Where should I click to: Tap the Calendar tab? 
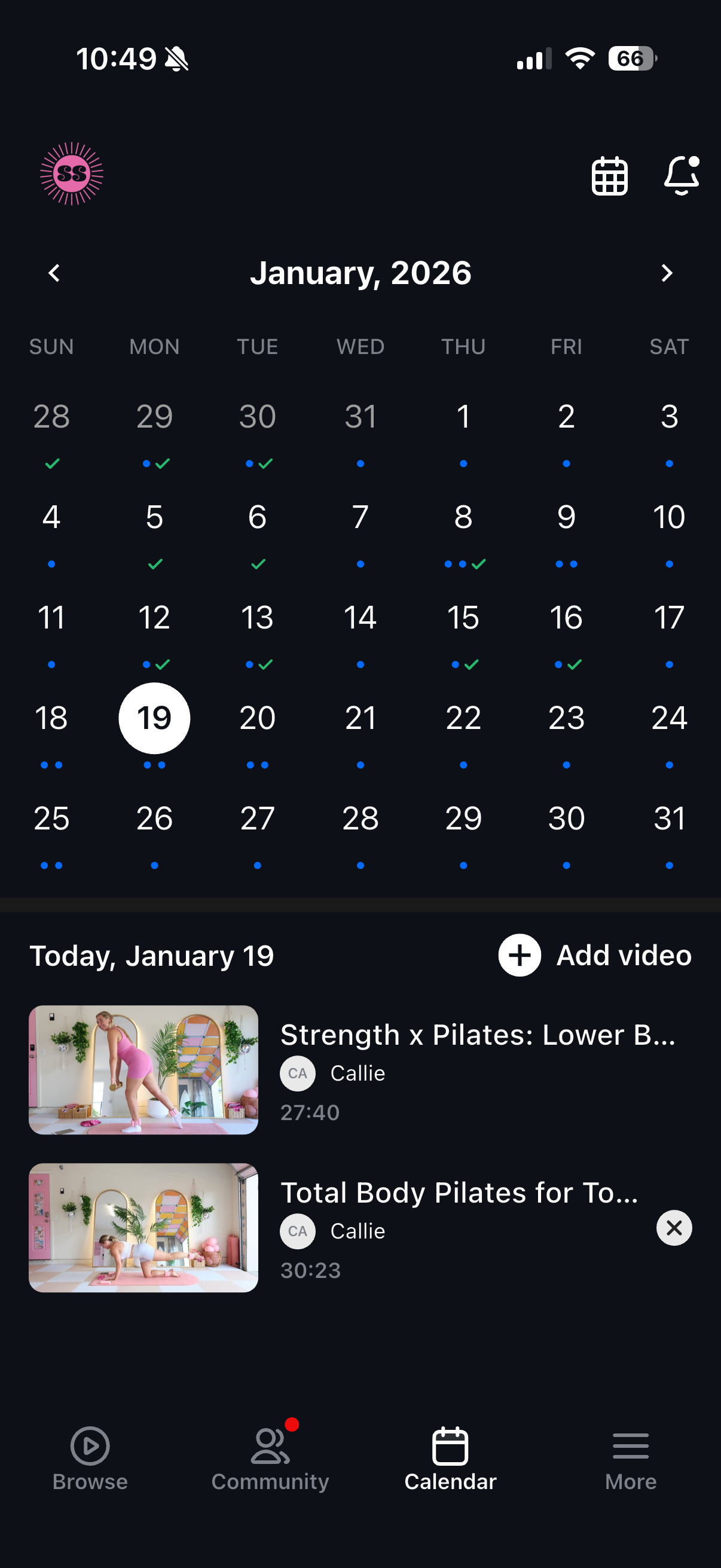point(450,1459)
